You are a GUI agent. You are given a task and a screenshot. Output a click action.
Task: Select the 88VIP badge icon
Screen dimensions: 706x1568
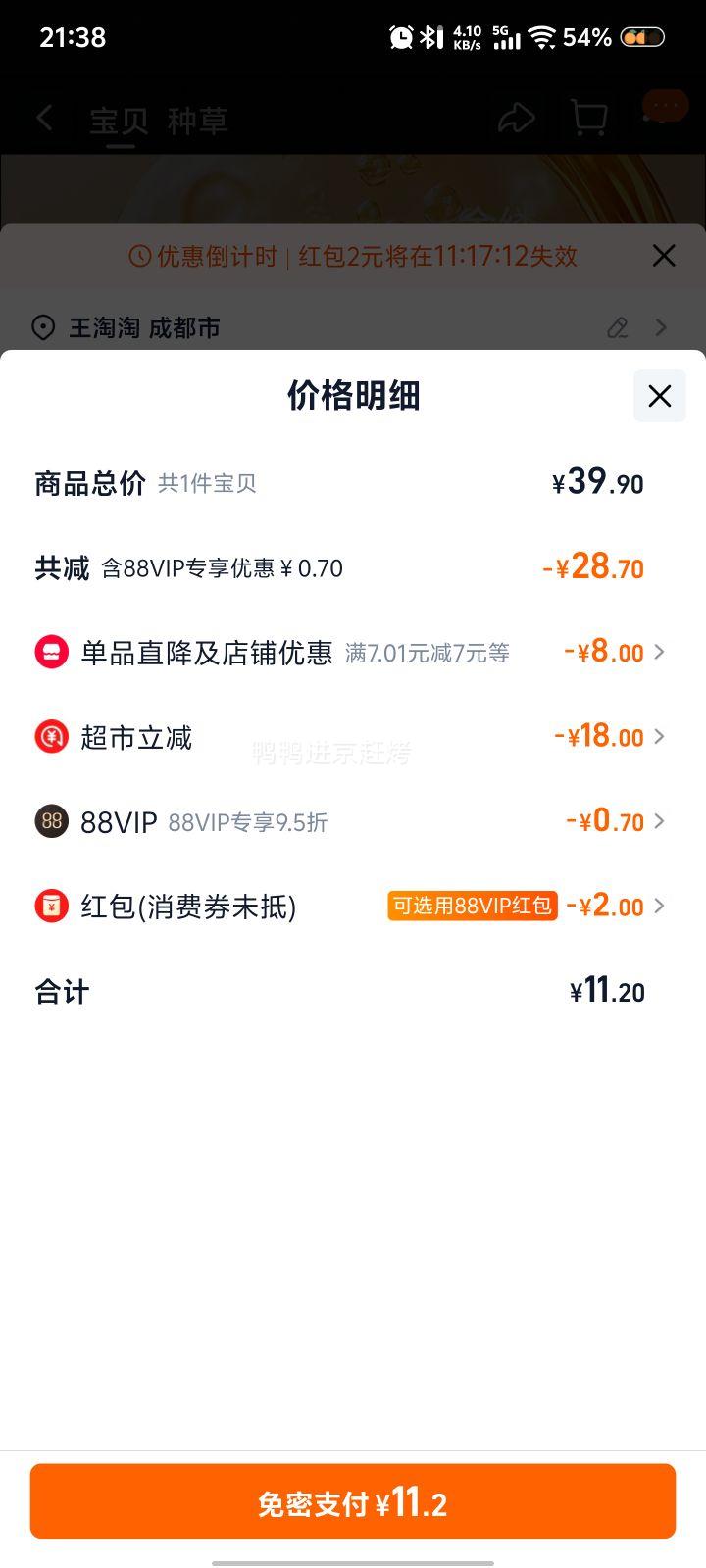pyautogui.click(x=51, y=821)
